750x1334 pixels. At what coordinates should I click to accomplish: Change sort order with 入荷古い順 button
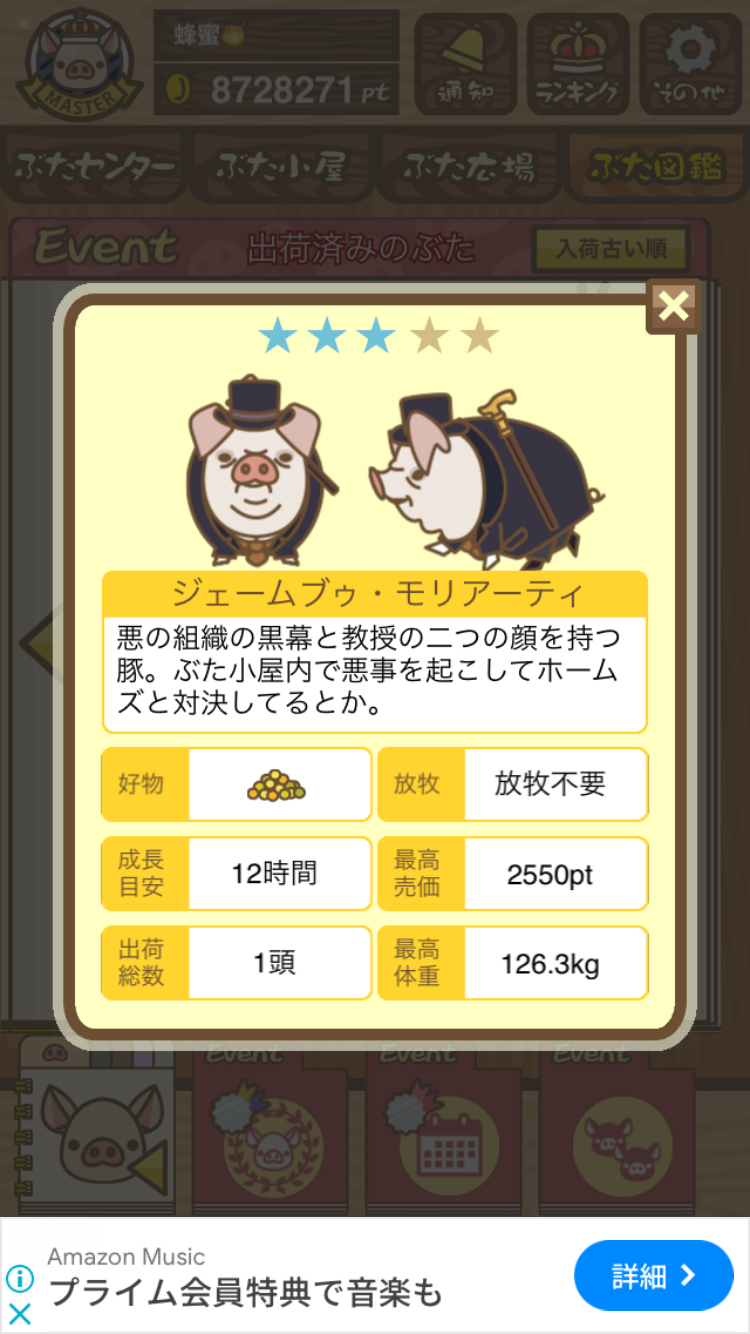(x=611, y=249)
